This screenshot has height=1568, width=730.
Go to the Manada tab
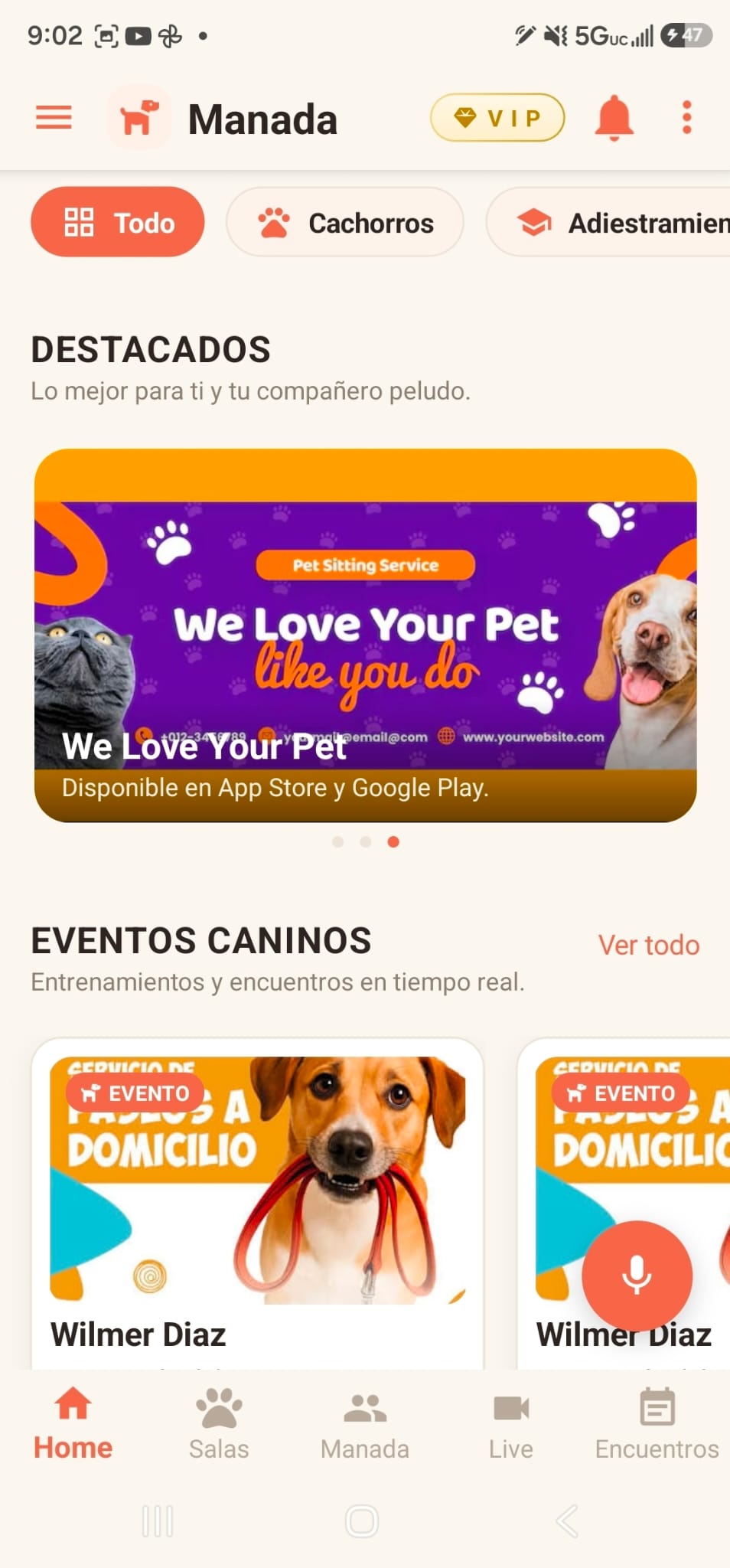click(x=365, y=1424)
